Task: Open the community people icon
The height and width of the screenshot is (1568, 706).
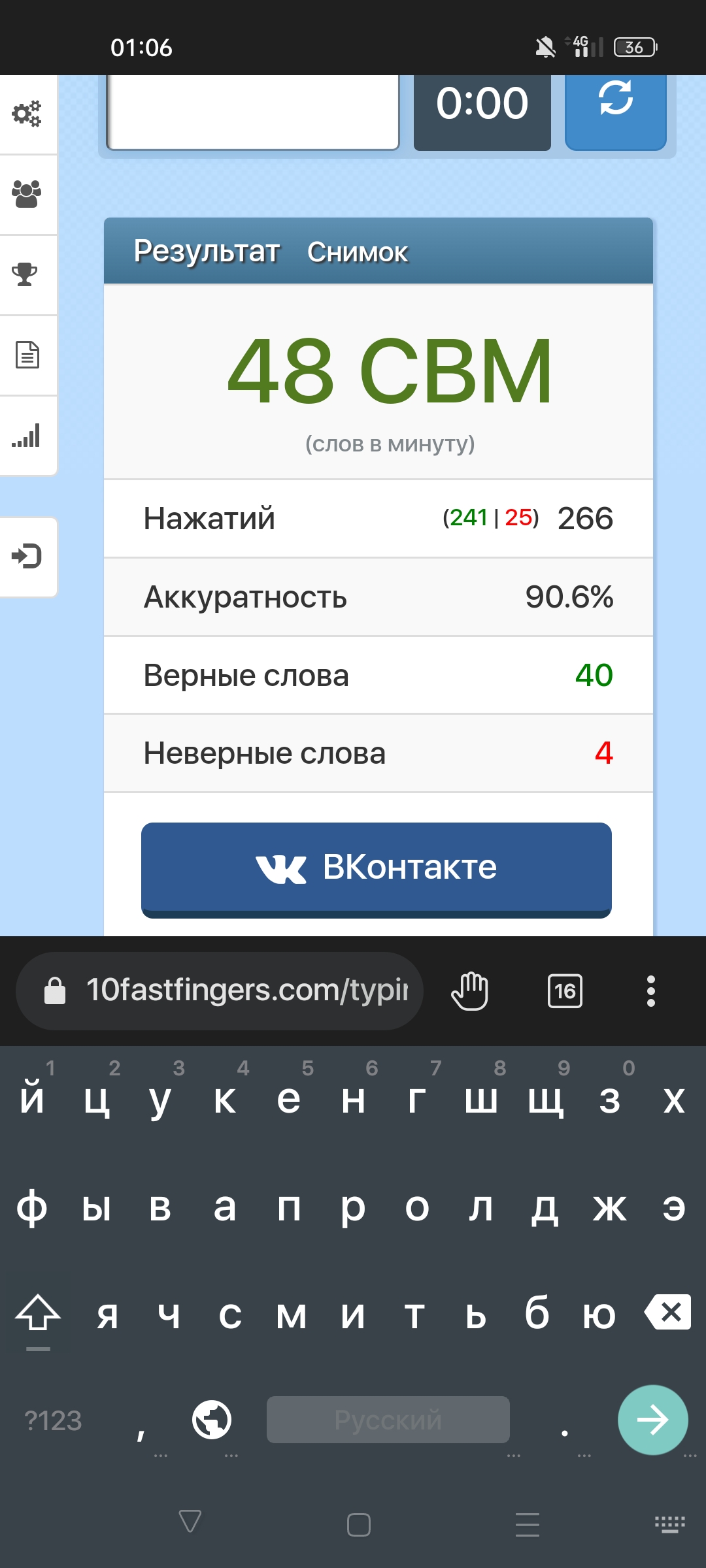Action: (x=27, y=194)
